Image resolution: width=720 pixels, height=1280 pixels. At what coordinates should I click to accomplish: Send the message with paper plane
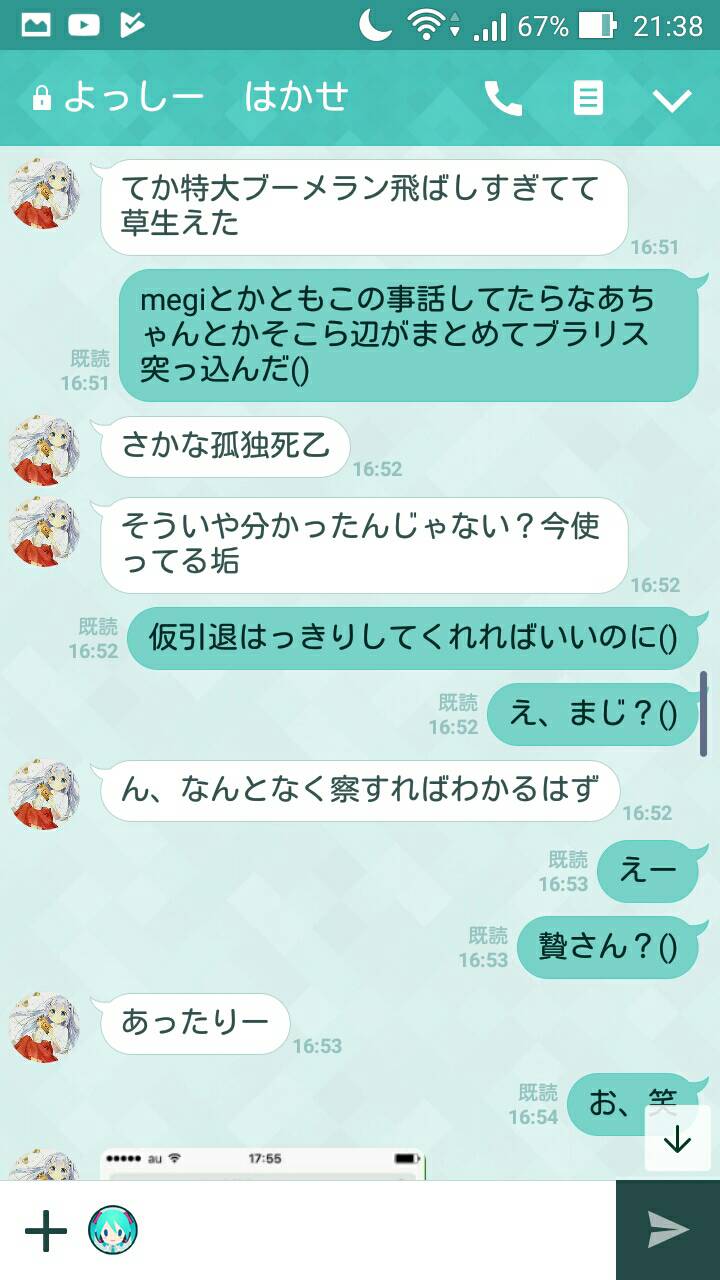pos(668,1230)
